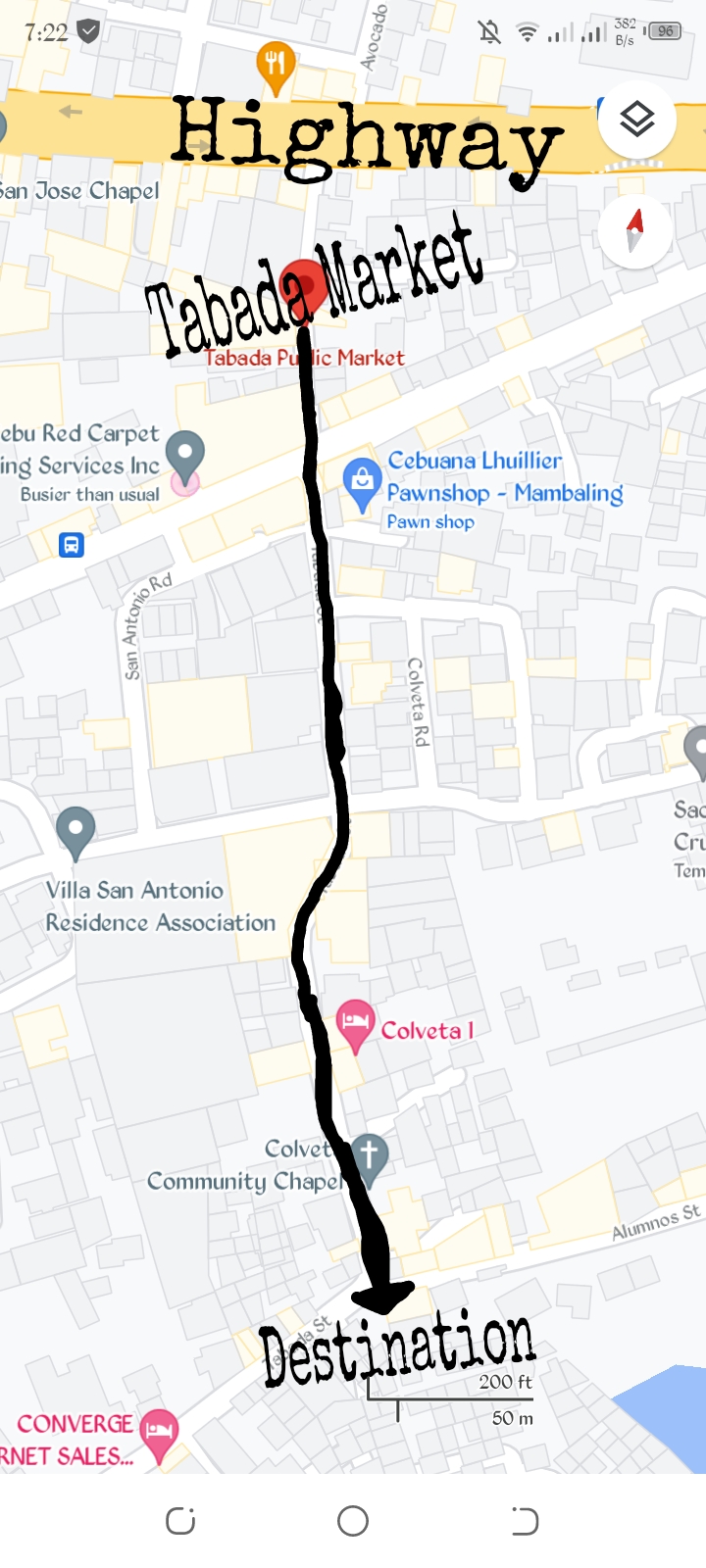Open the Converge Internet Sales pin
The image size is (706, 1568).
pyautogui.click(x=159, y=1433)
